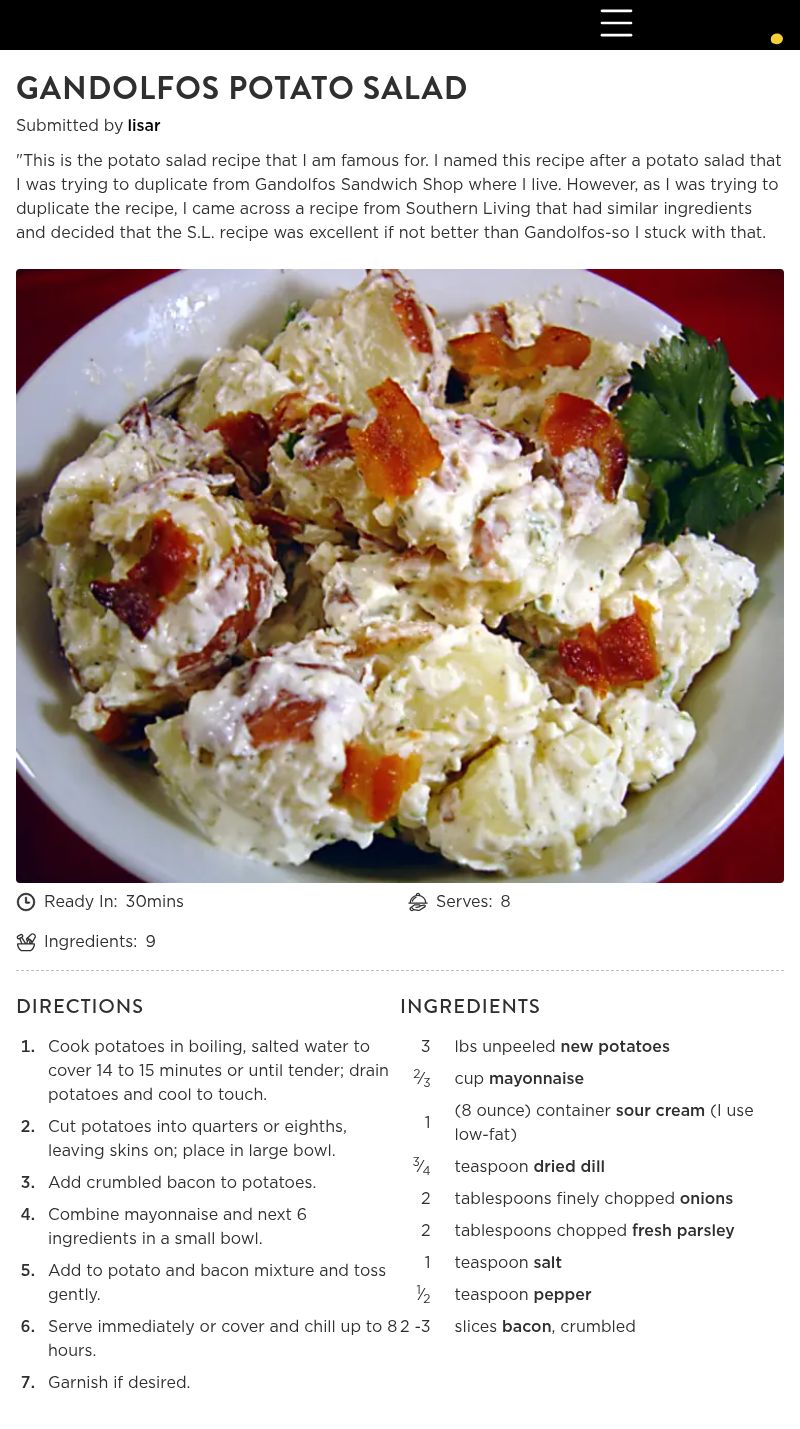Open the hamburger menu
The image size is (800, 1429).
616,23
